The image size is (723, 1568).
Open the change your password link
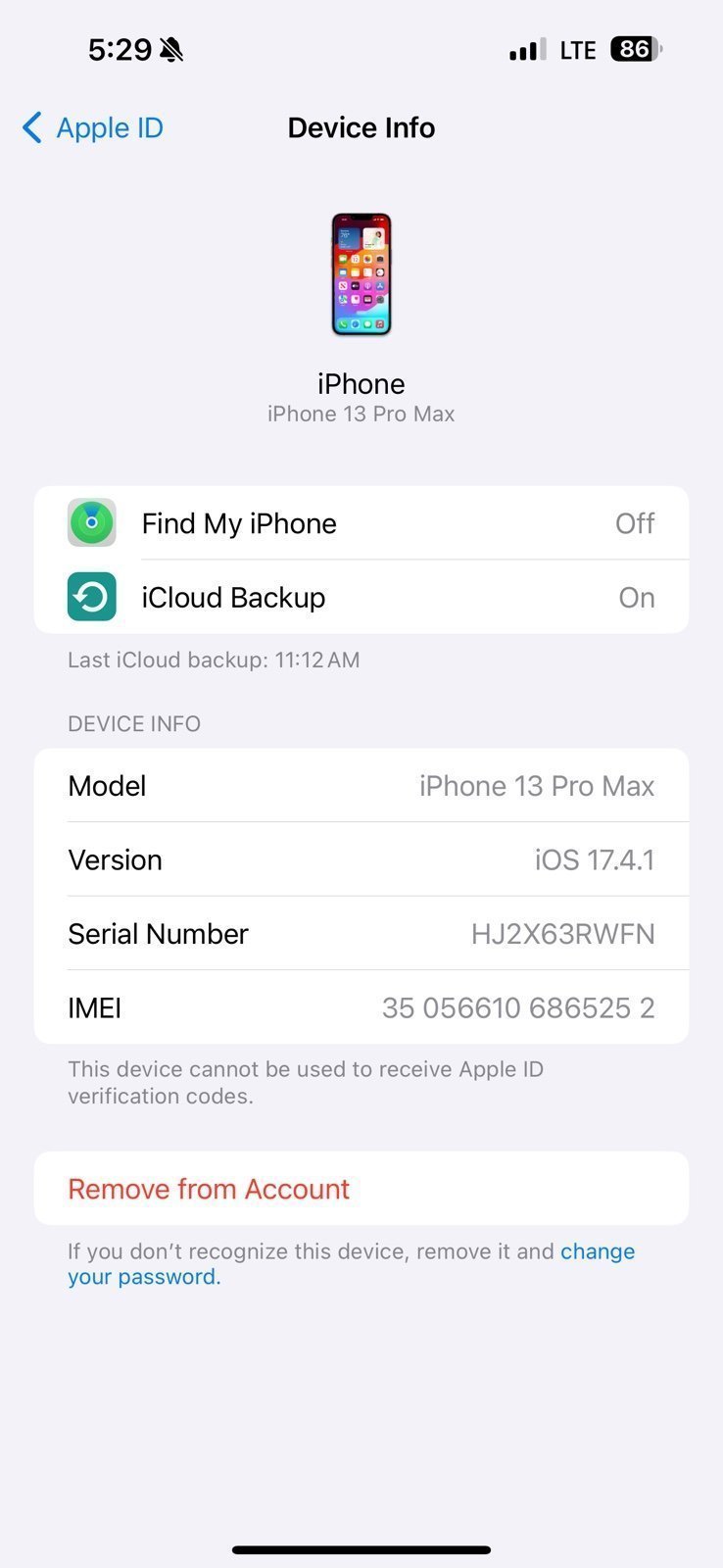pos(597,1251)
